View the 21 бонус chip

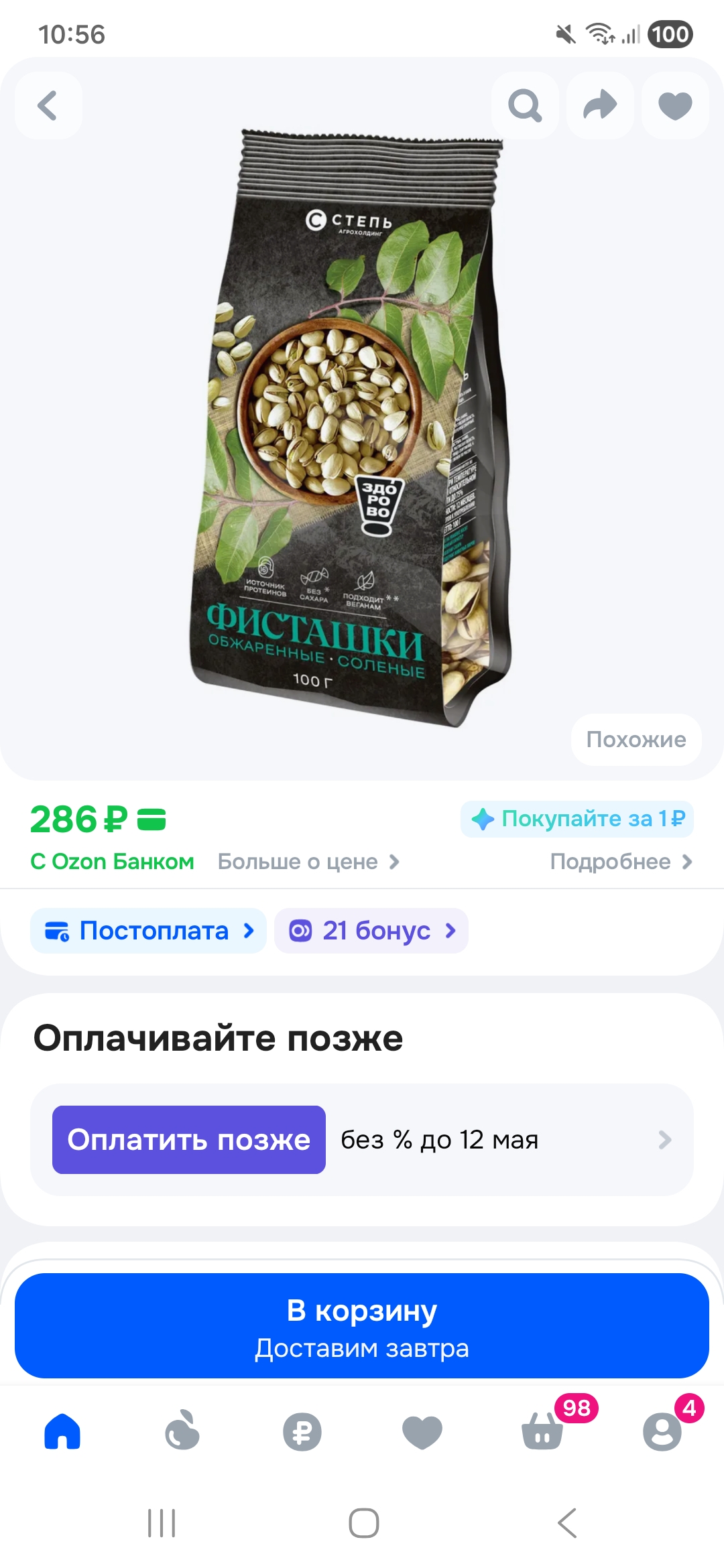(x=371, y=931)
